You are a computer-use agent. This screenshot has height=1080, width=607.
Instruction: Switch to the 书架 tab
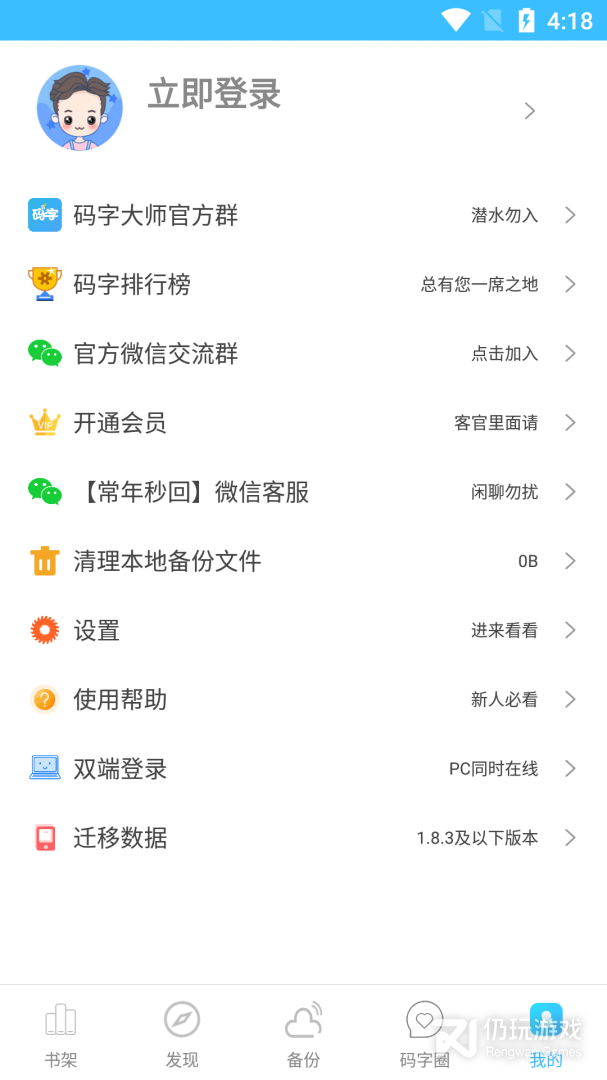(x=61, y=1034)
